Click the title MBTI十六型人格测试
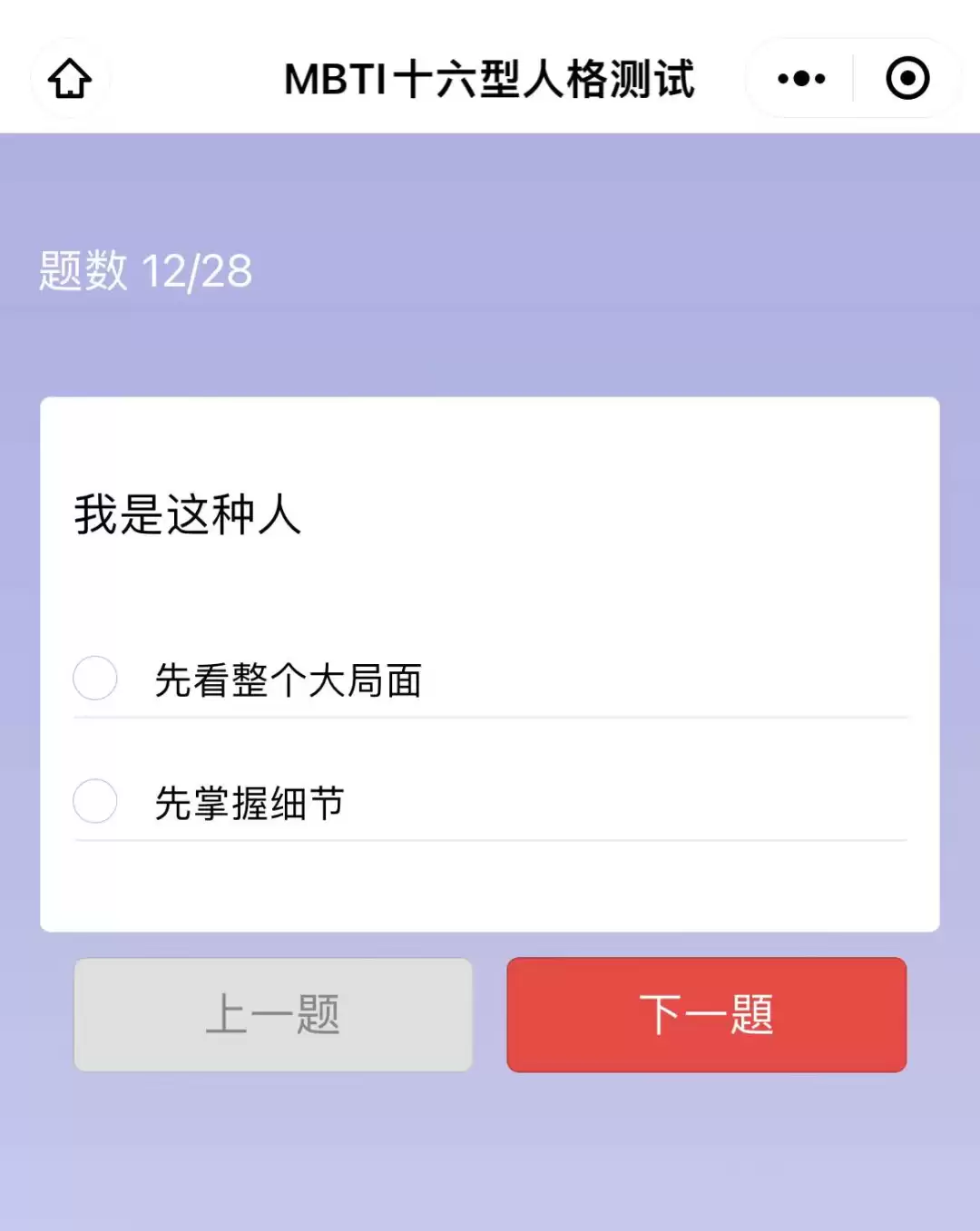Screen dimensions: 980x1231 pos(490,79)
